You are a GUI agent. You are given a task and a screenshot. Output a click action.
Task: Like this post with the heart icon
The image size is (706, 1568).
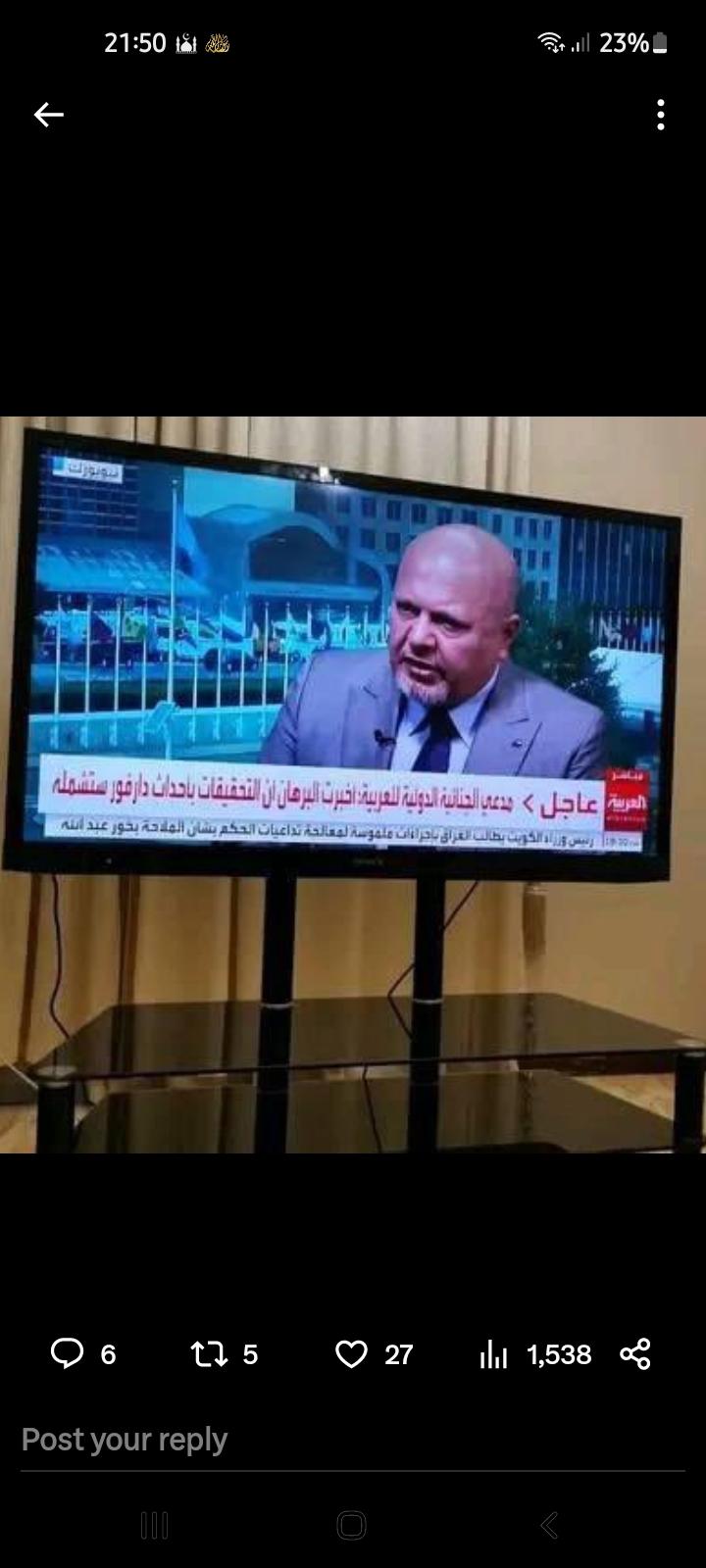point(351,1353)
